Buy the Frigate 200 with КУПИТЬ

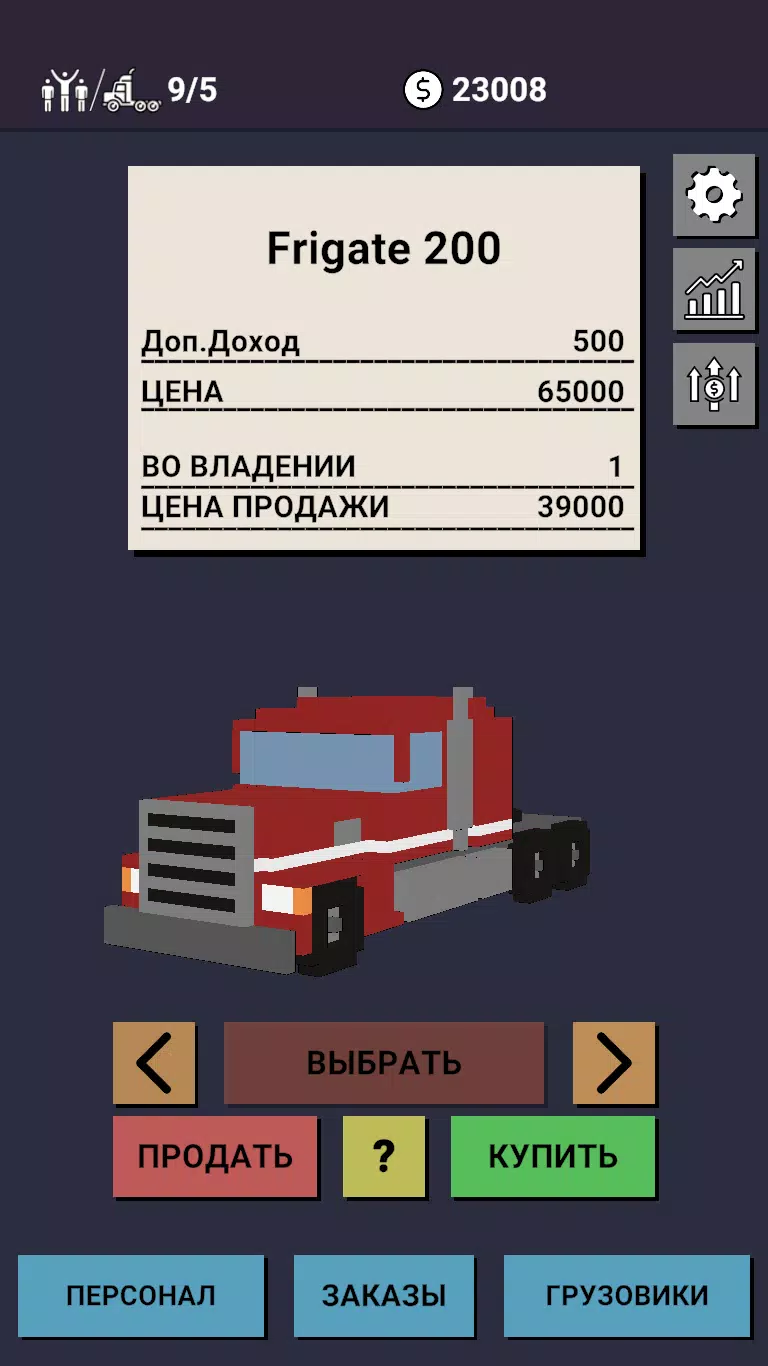click(553, 1156)
